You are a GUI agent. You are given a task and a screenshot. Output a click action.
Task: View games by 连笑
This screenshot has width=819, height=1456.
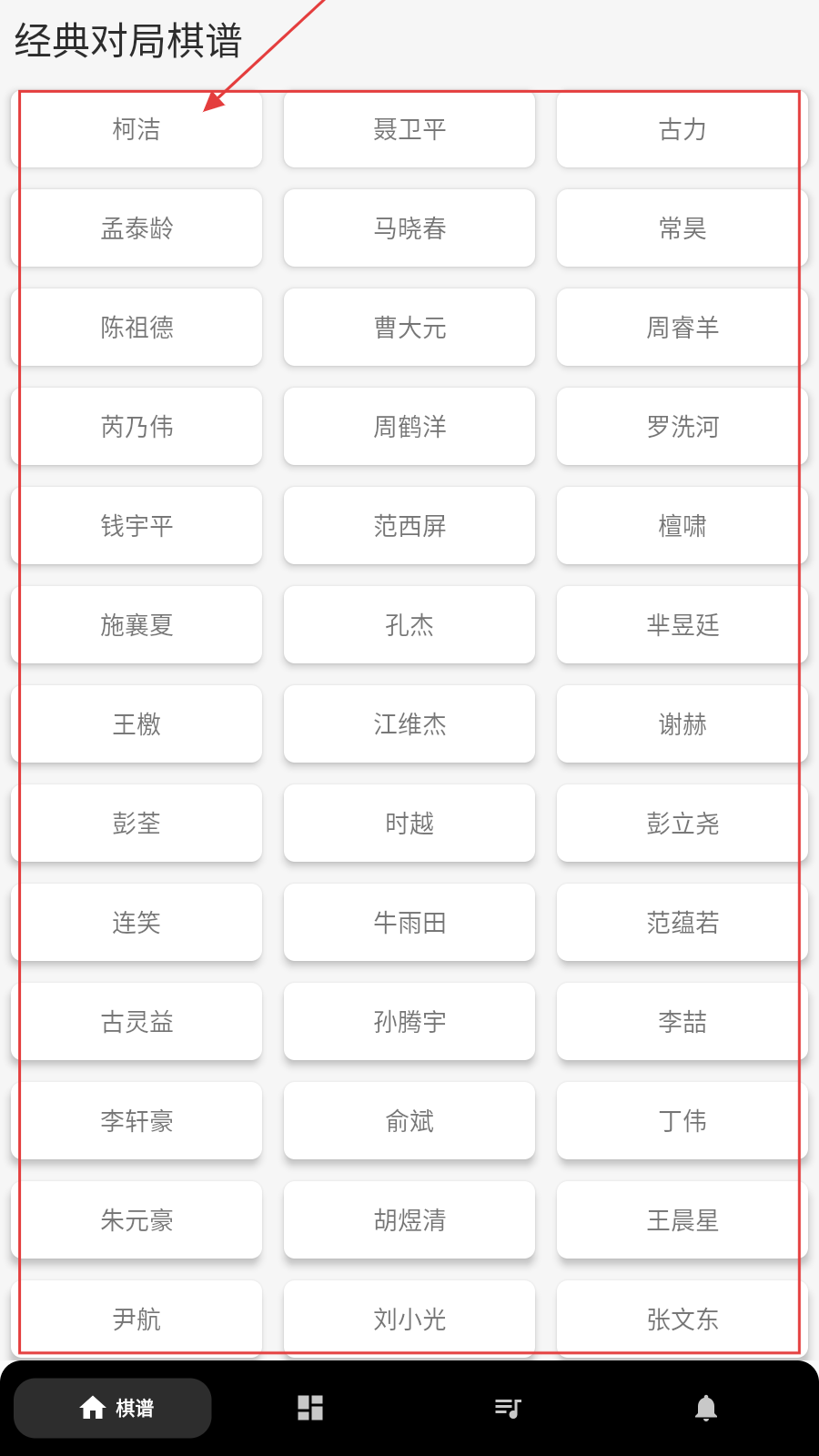pyautogui.click(x=136, y=923)
